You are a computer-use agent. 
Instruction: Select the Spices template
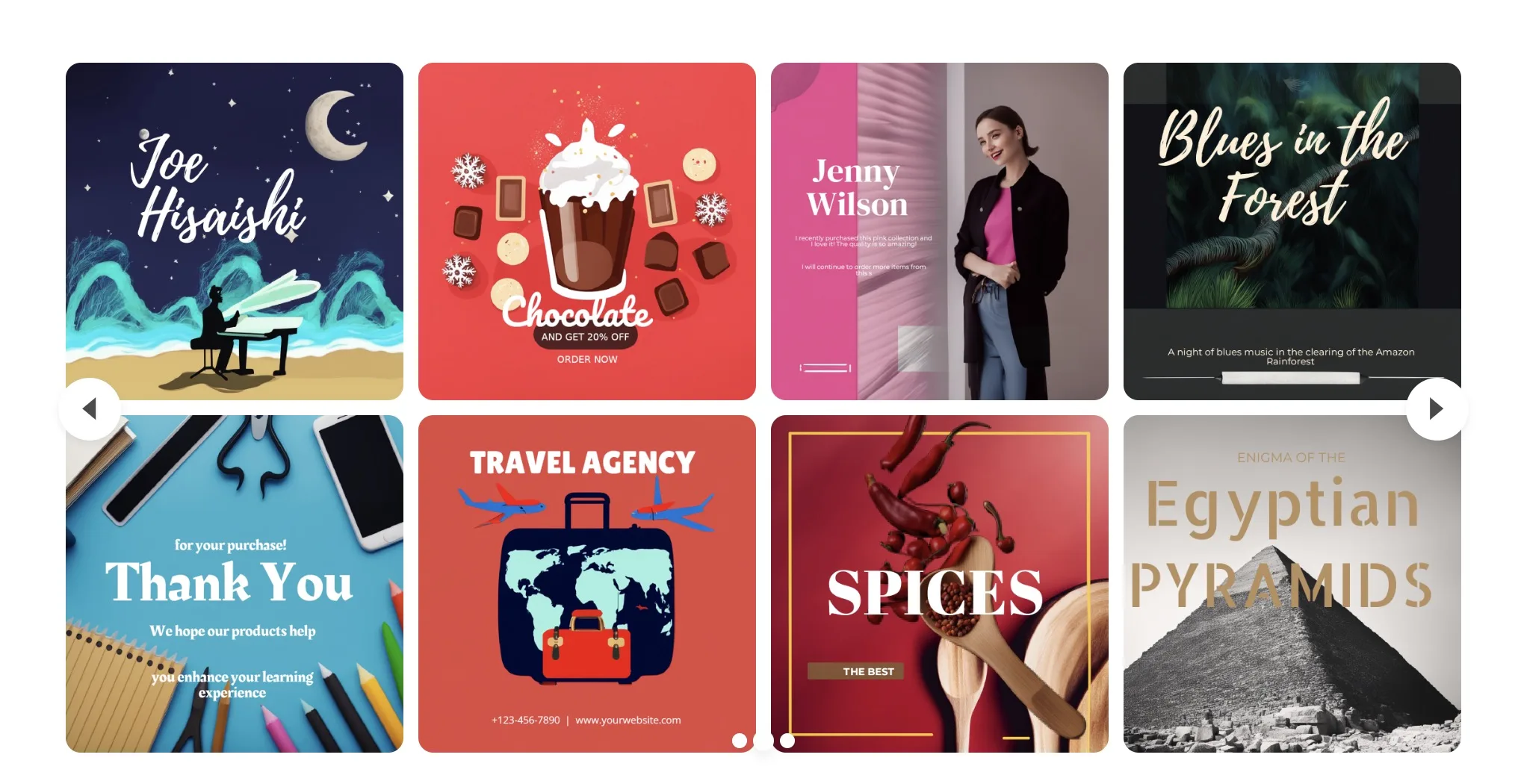click(x=939, y=583)
